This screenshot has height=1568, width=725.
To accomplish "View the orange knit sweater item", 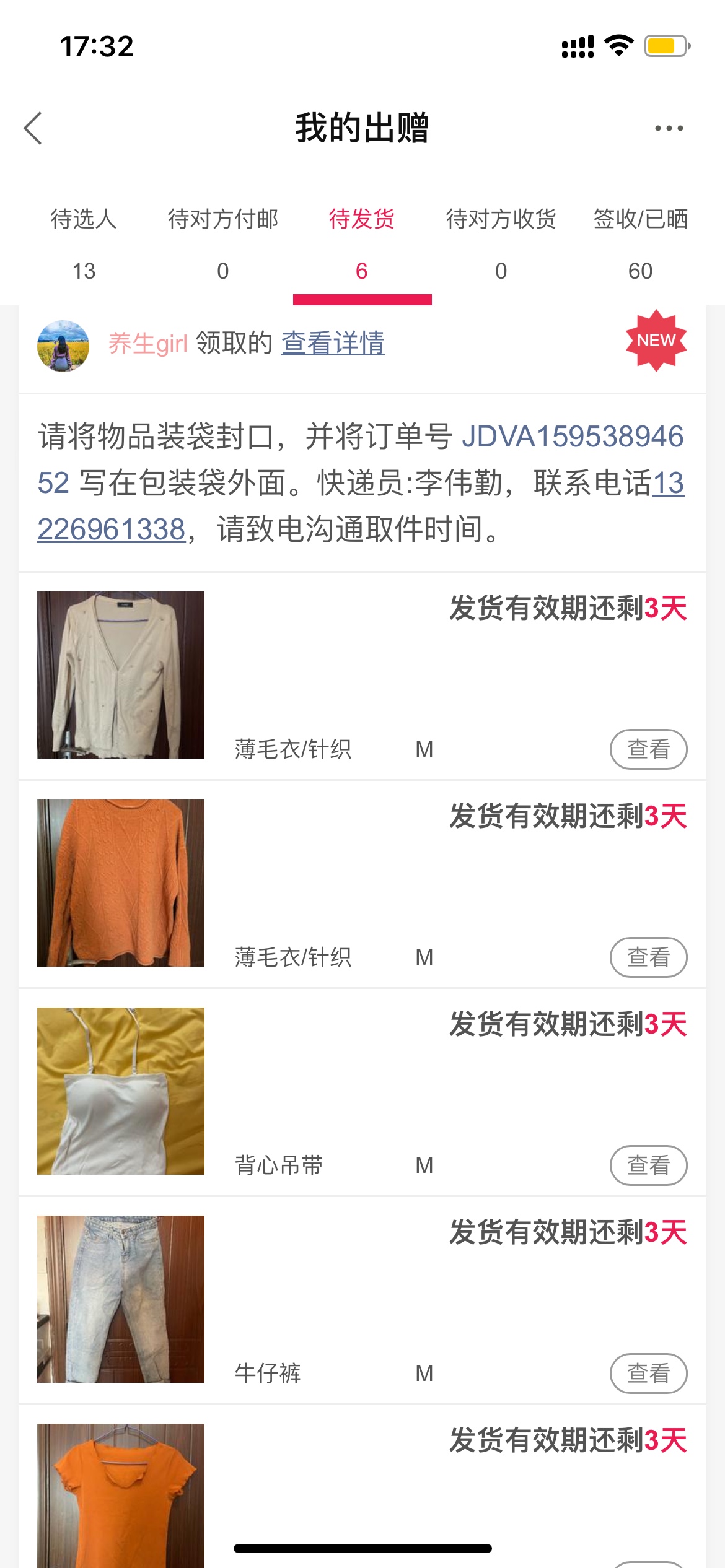I will click(x=648, y=957).
